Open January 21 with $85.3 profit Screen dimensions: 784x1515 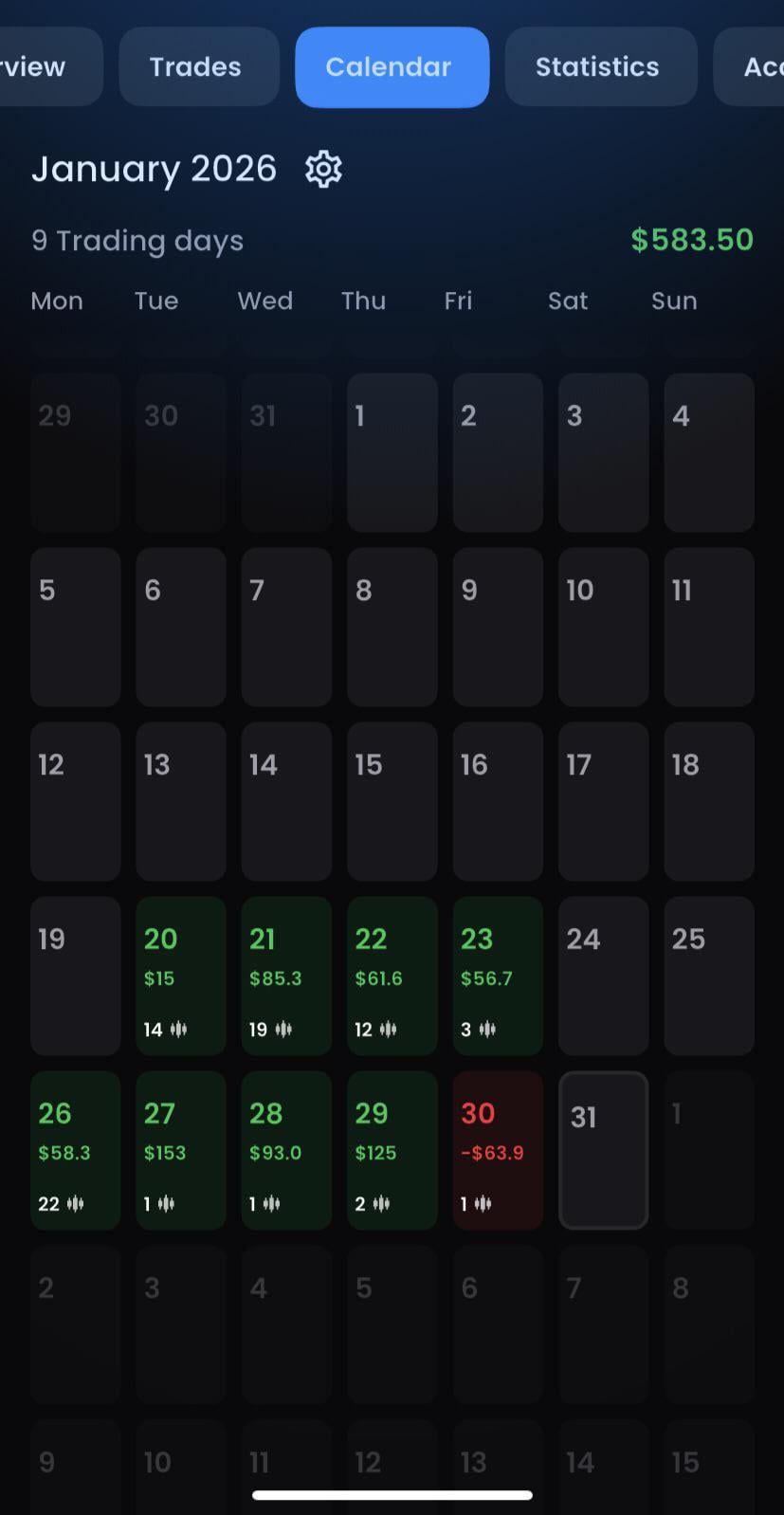coord(286,976)
